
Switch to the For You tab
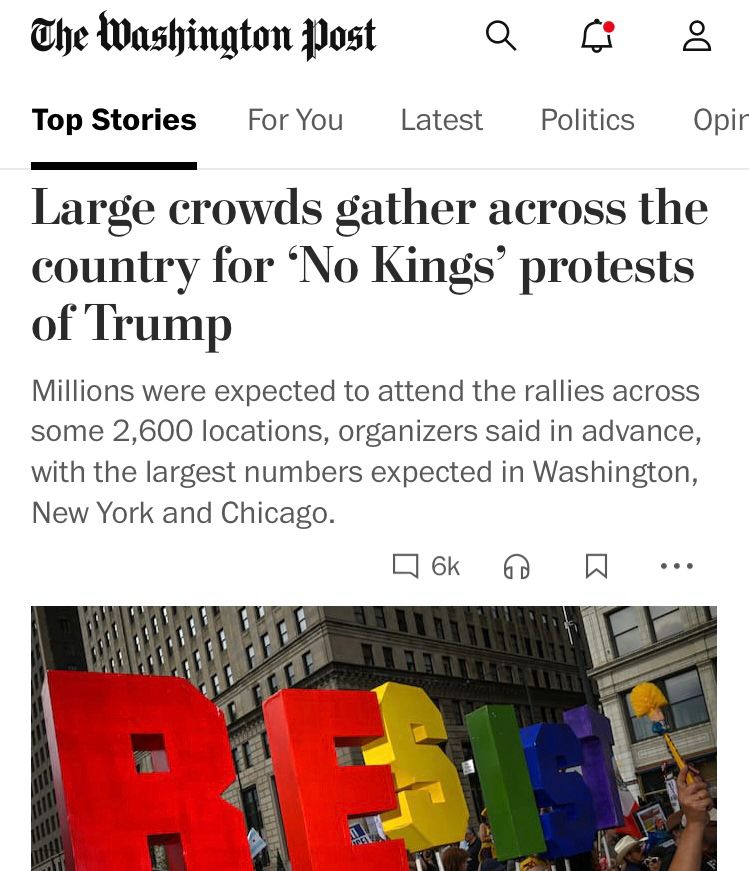click(294, 120)
